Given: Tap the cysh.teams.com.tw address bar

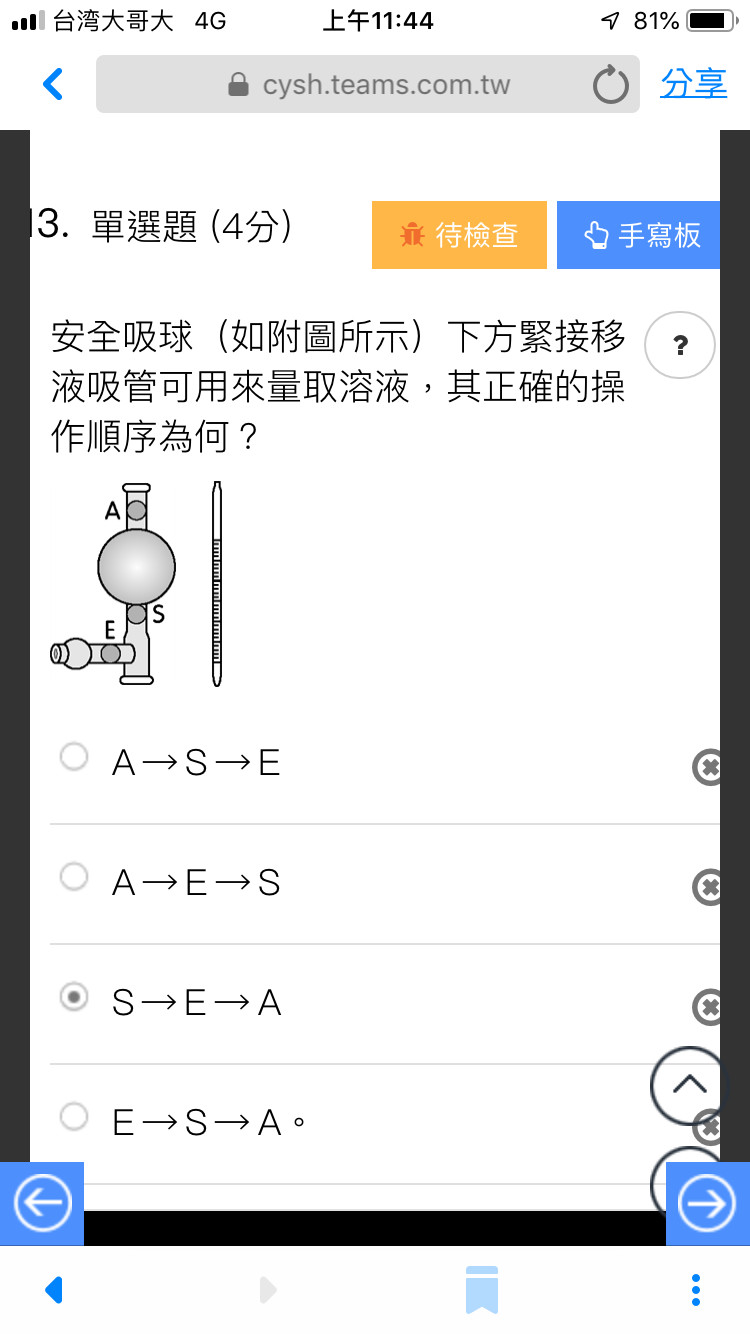Looking at the screenshot, I should (x=368, y=84).
